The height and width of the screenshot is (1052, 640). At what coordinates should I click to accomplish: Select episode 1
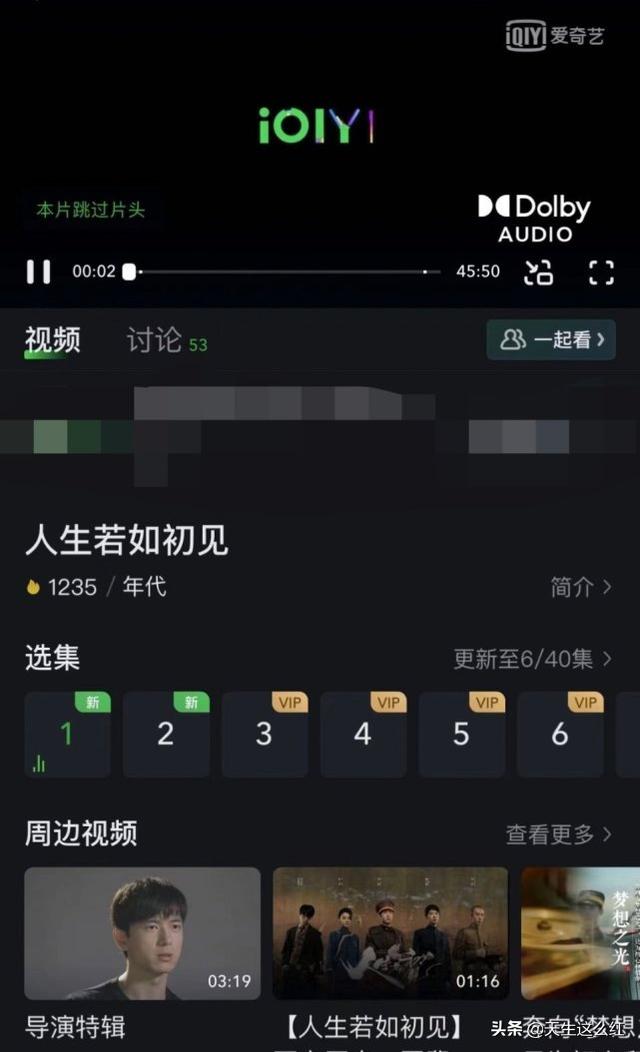click(x=67, y=734)
